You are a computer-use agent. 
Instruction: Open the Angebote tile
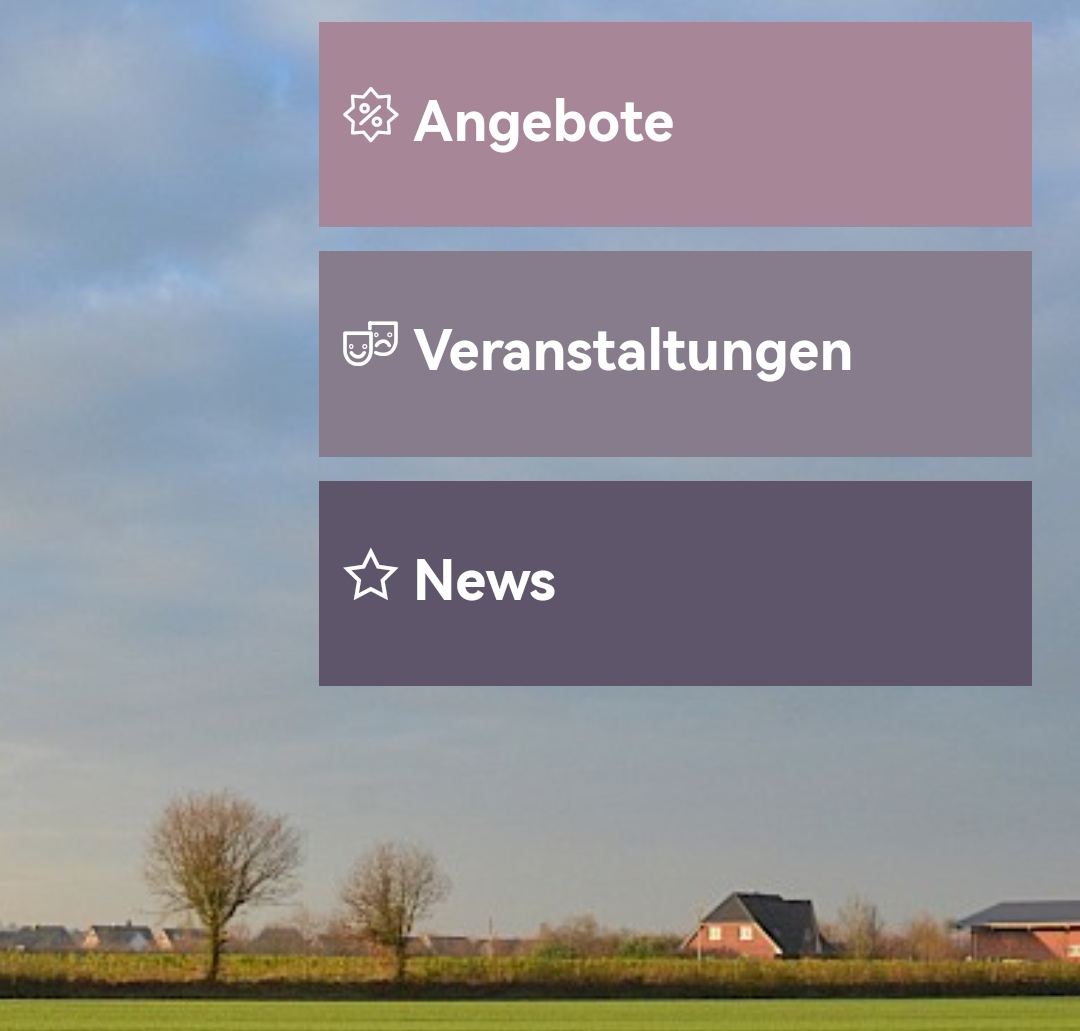(675, 124)
